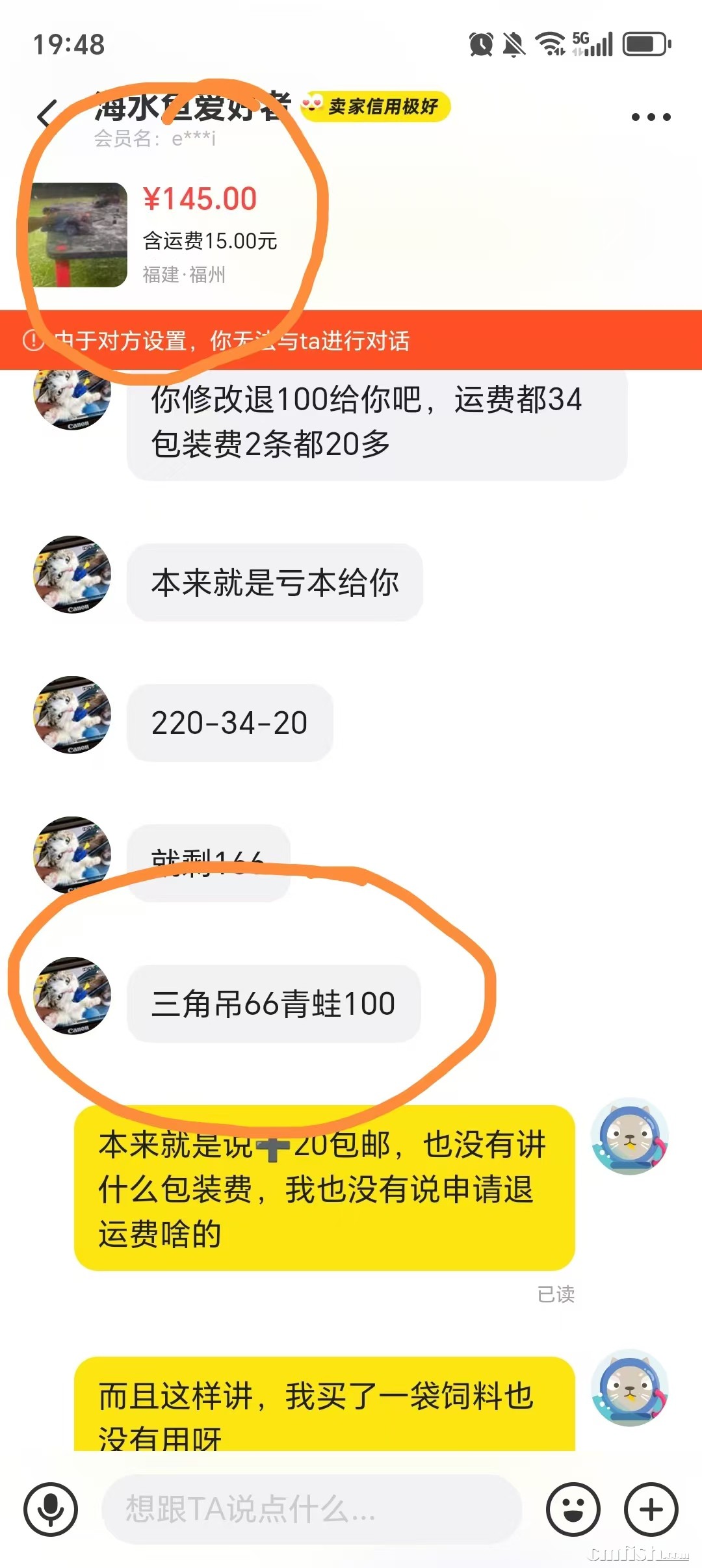Open the plus attachment menu
The height and width of the screenshot is (1568, 702).
(x=651, y=1509)
